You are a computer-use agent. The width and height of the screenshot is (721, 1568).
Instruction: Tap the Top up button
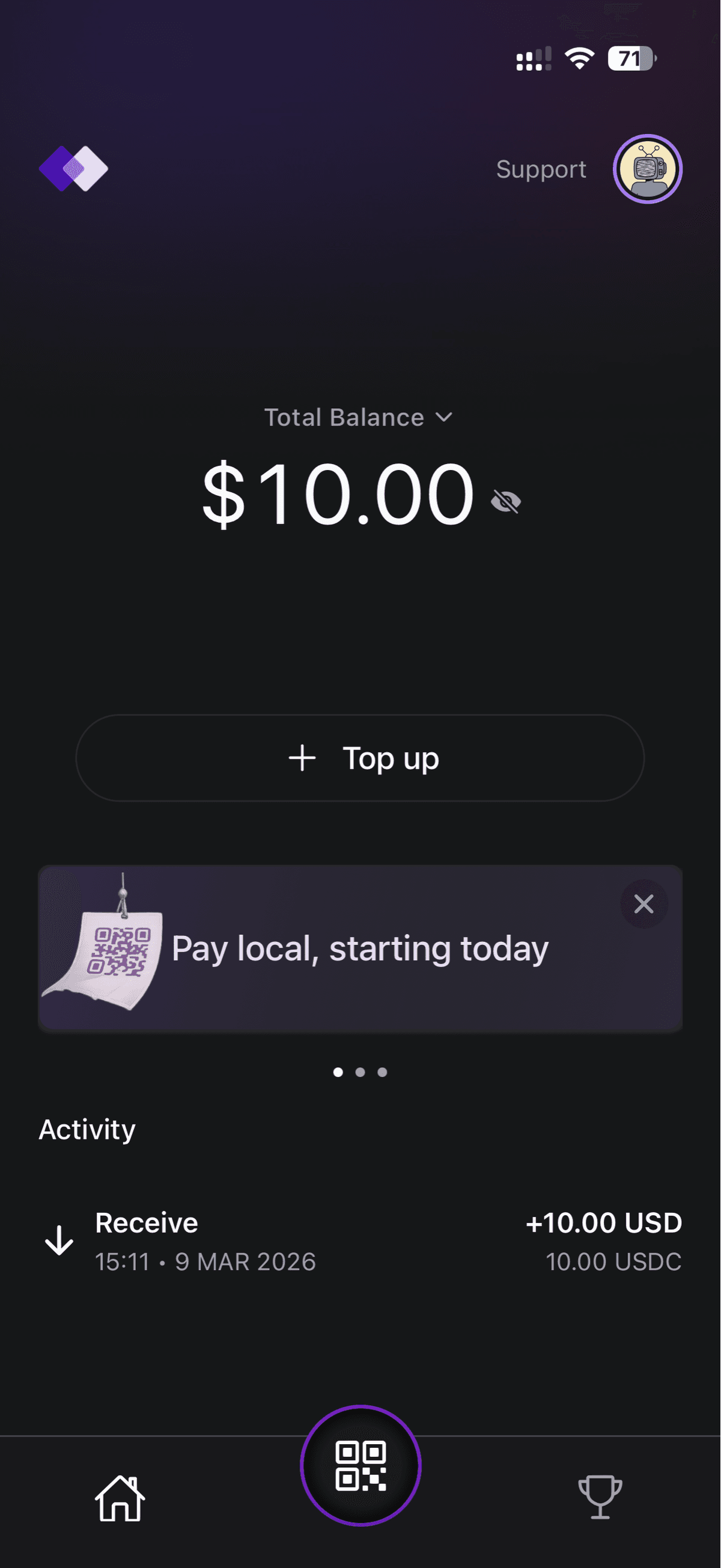(360, 757)
